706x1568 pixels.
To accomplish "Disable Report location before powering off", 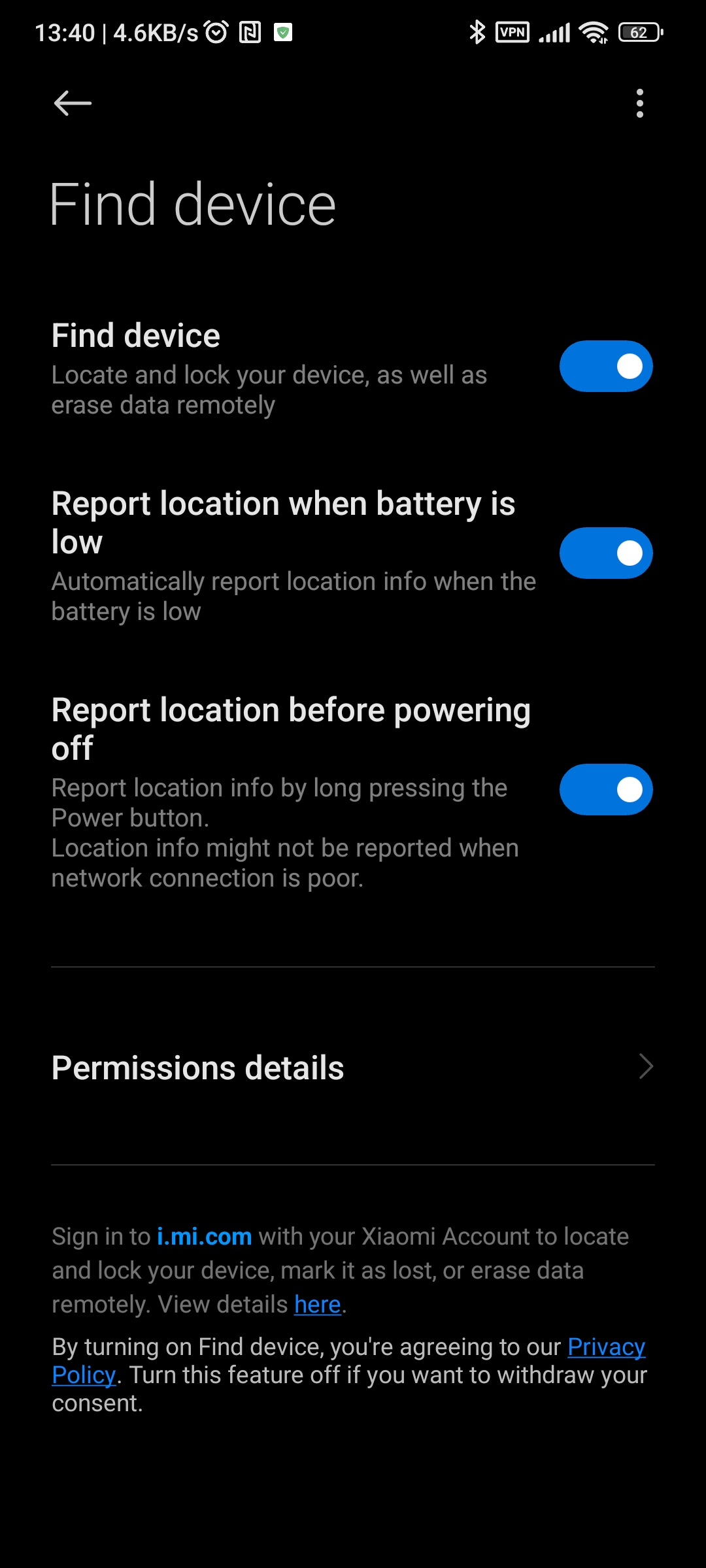I will click(x=606, y=789).
